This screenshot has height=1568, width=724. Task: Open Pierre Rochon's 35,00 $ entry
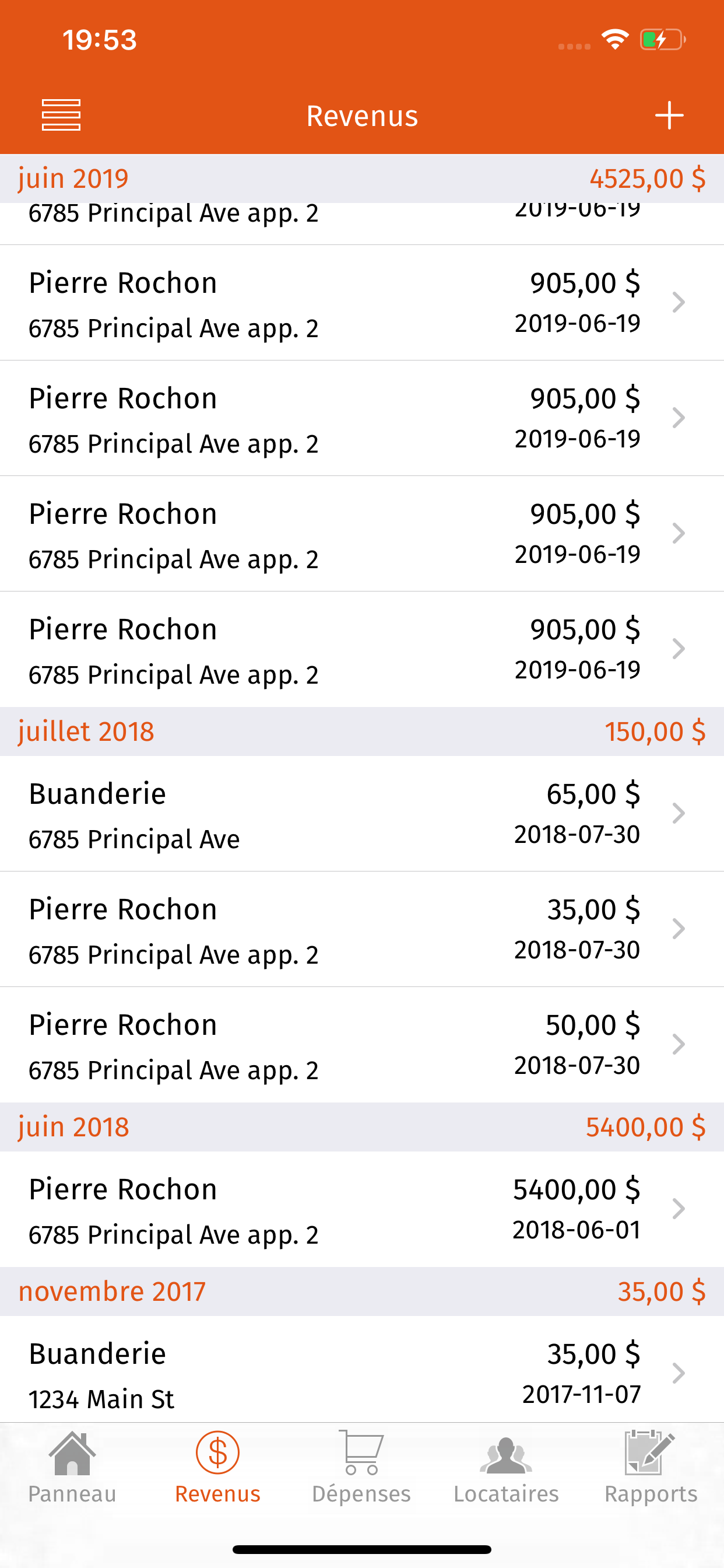(x=362, y=929)
